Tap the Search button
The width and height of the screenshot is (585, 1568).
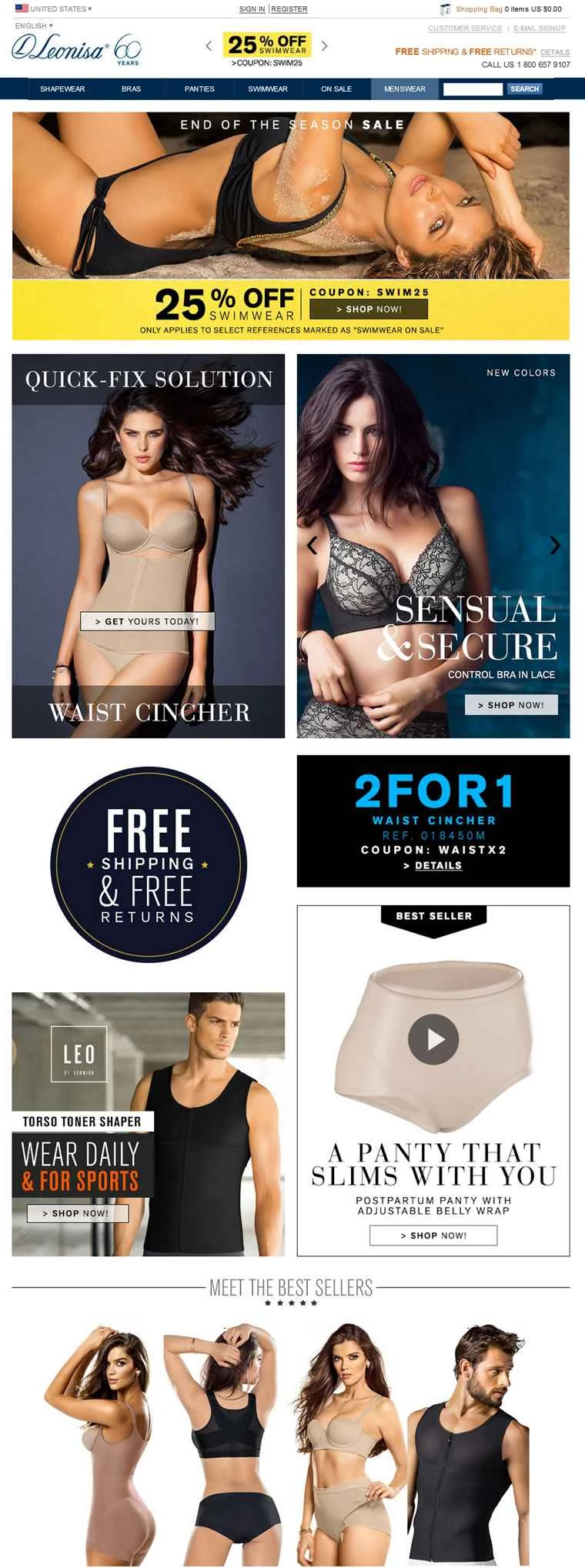[524, 89]
